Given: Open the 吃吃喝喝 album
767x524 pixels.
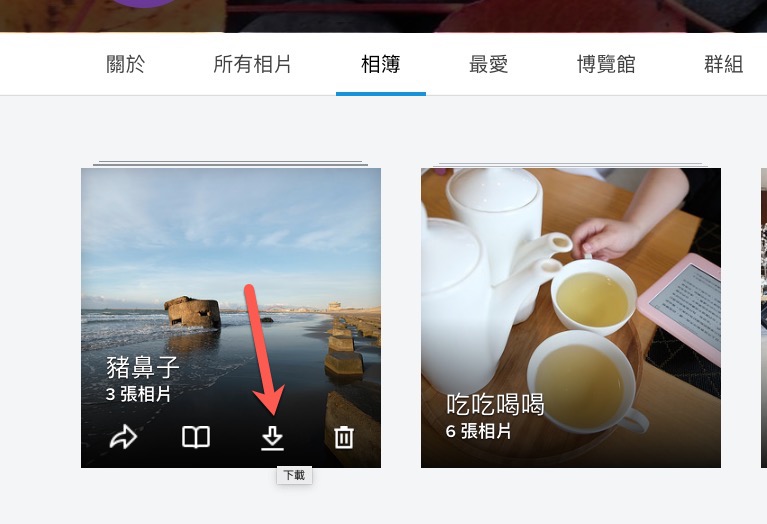Looking at the screenshot, I should coord(570,300).
